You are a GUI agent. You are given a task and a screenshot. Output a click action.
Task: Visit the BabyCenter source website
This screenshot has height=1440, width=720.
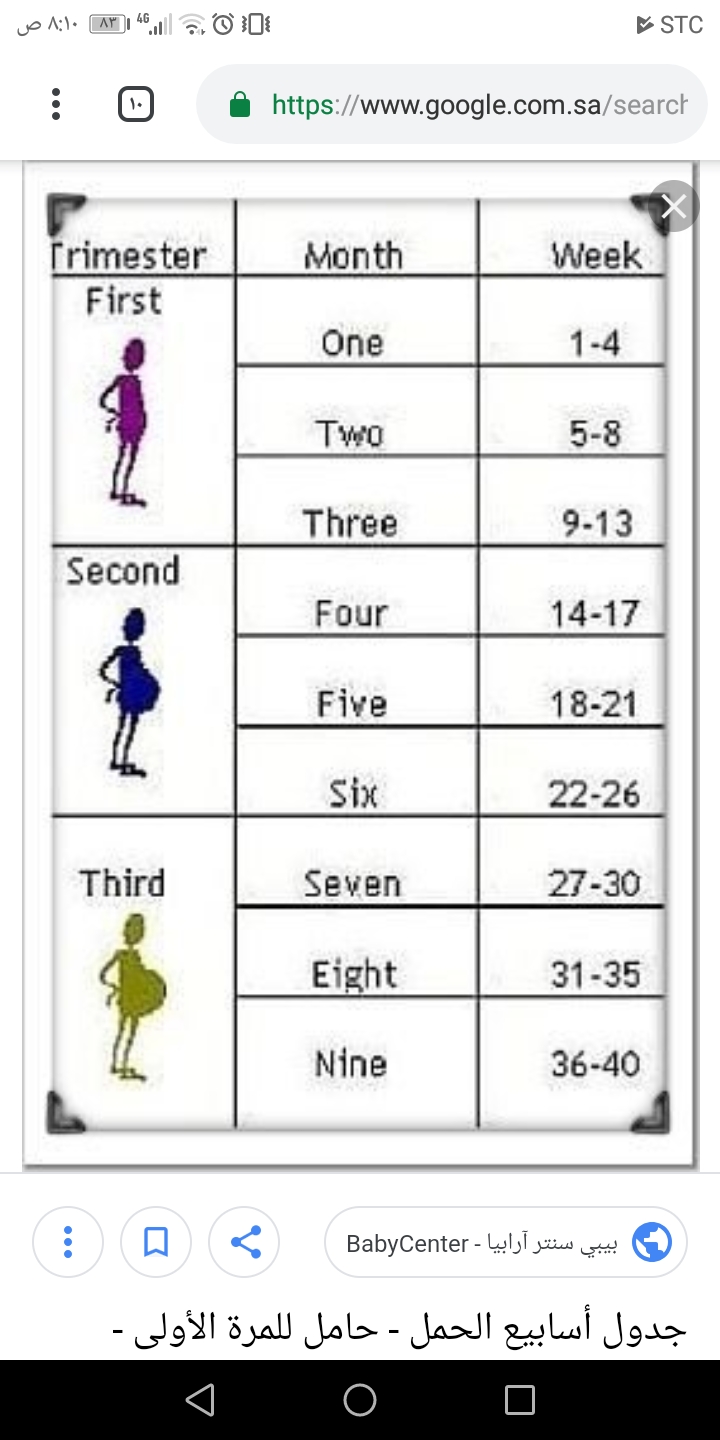[x=506, y=1242]
